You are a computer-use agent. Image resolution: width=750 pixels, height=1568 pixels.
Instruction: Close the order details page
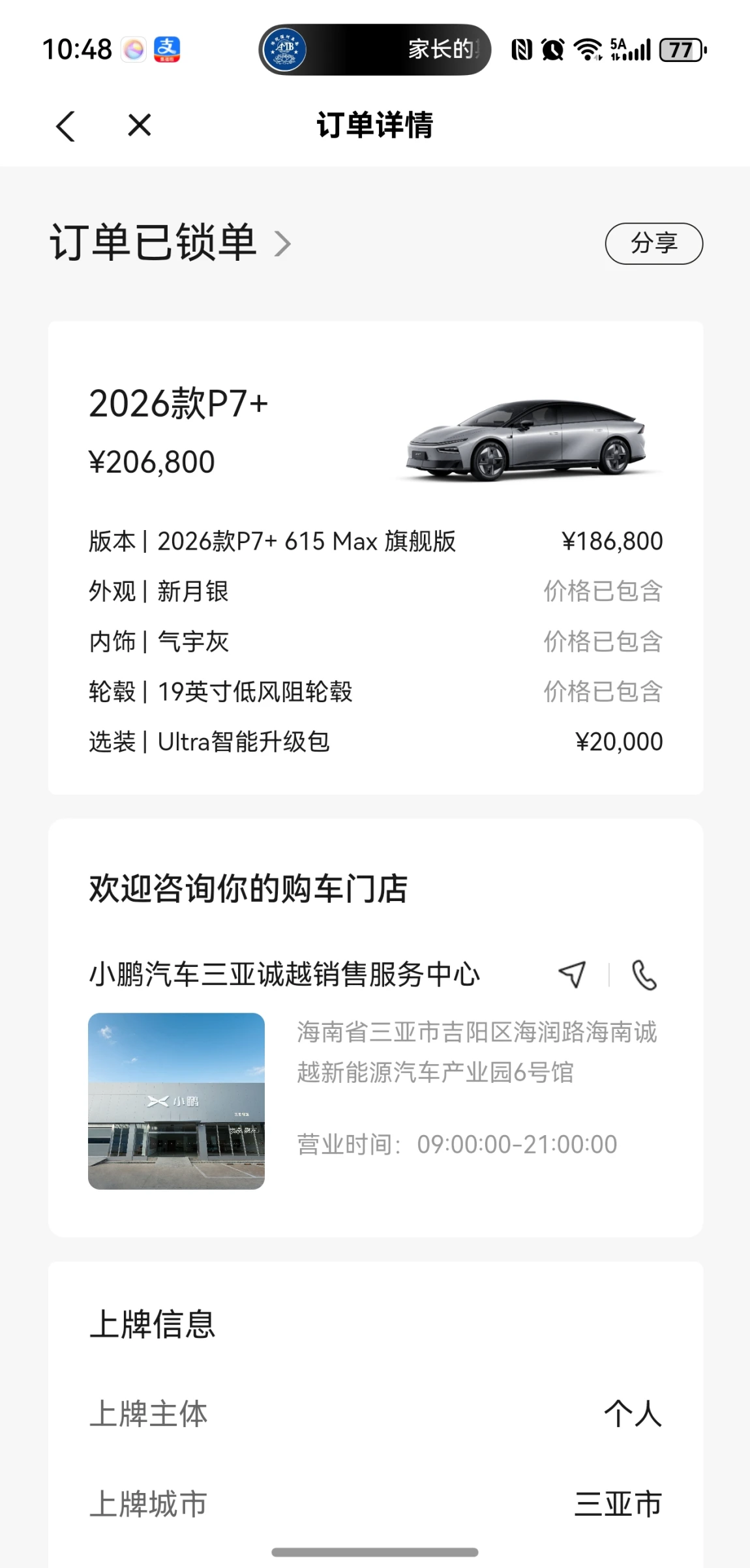coord(139,125)
